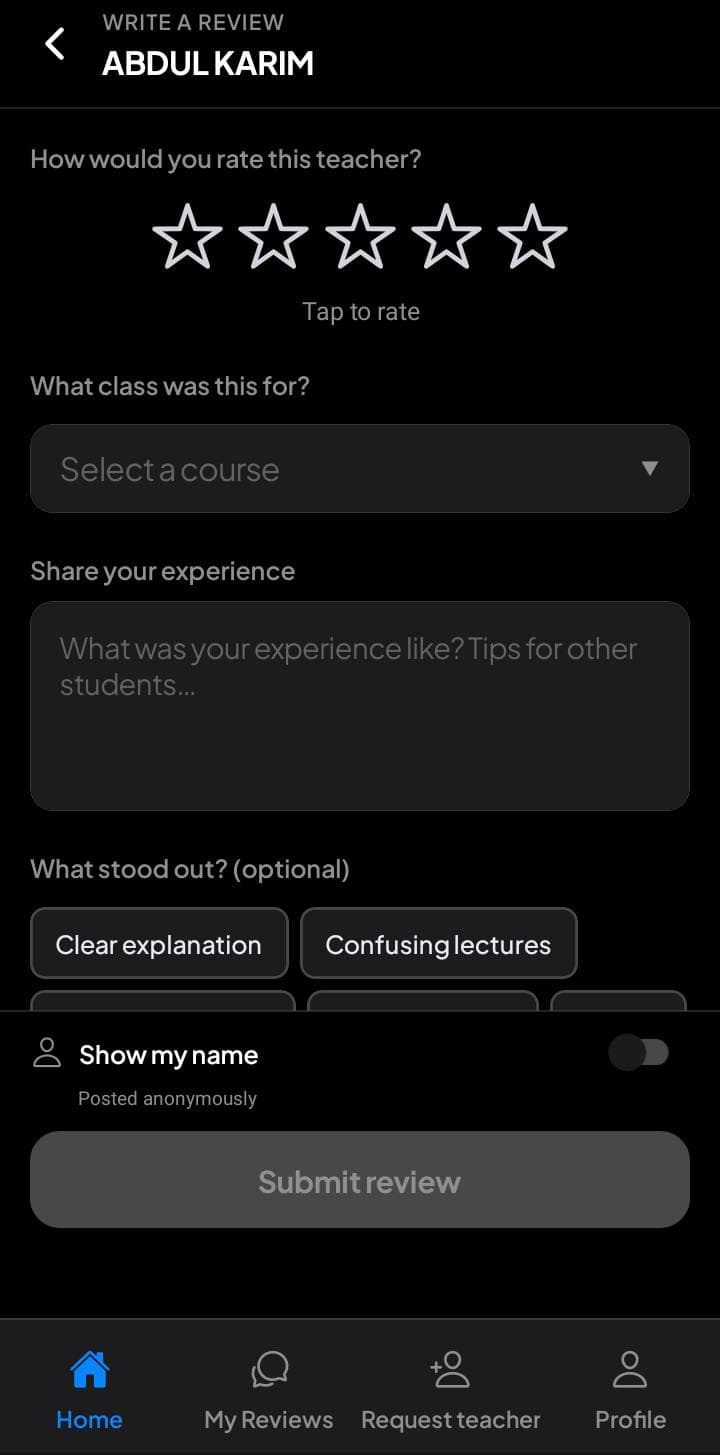Tap the My Reviews speech bubble icon
The height and width of the screenshot is (1455, 720).
click(268, 1368)
